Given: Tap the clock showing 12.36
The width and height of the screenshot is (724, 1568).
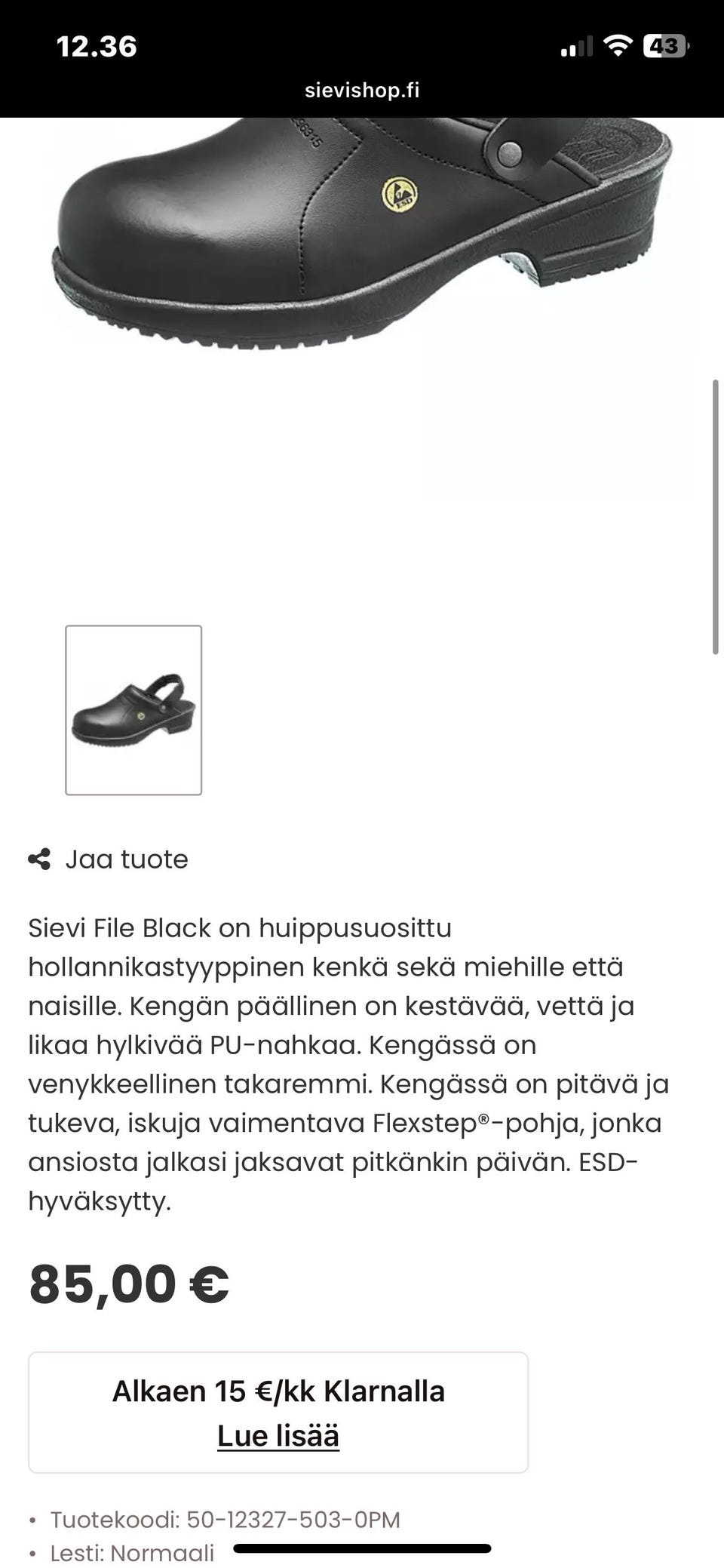Looking at the screenshot, I should pyautogui.click(x=97, y=47).
